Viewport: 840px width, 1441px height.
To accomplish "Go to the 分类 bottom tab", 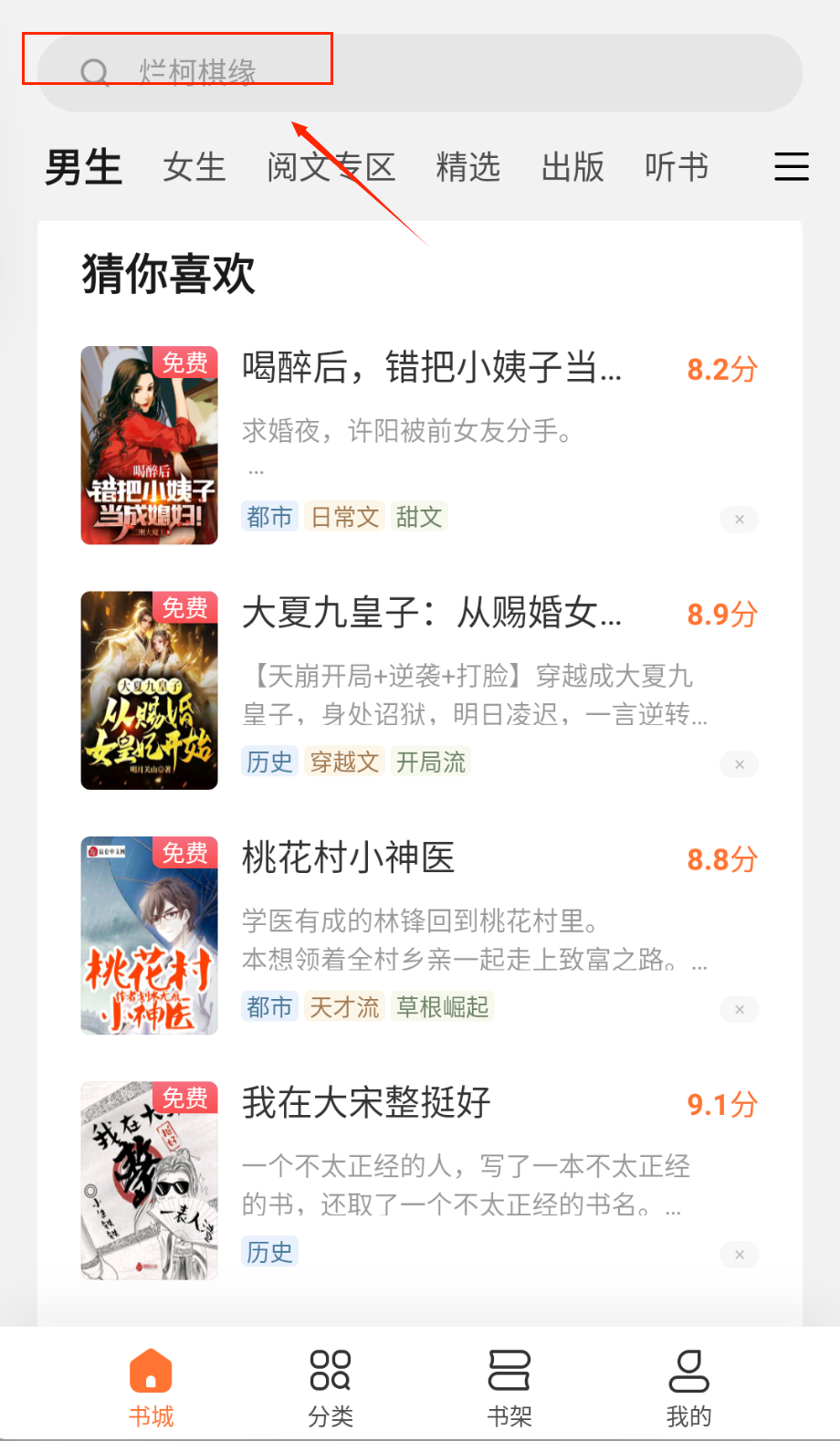I will click(330, 1386).
